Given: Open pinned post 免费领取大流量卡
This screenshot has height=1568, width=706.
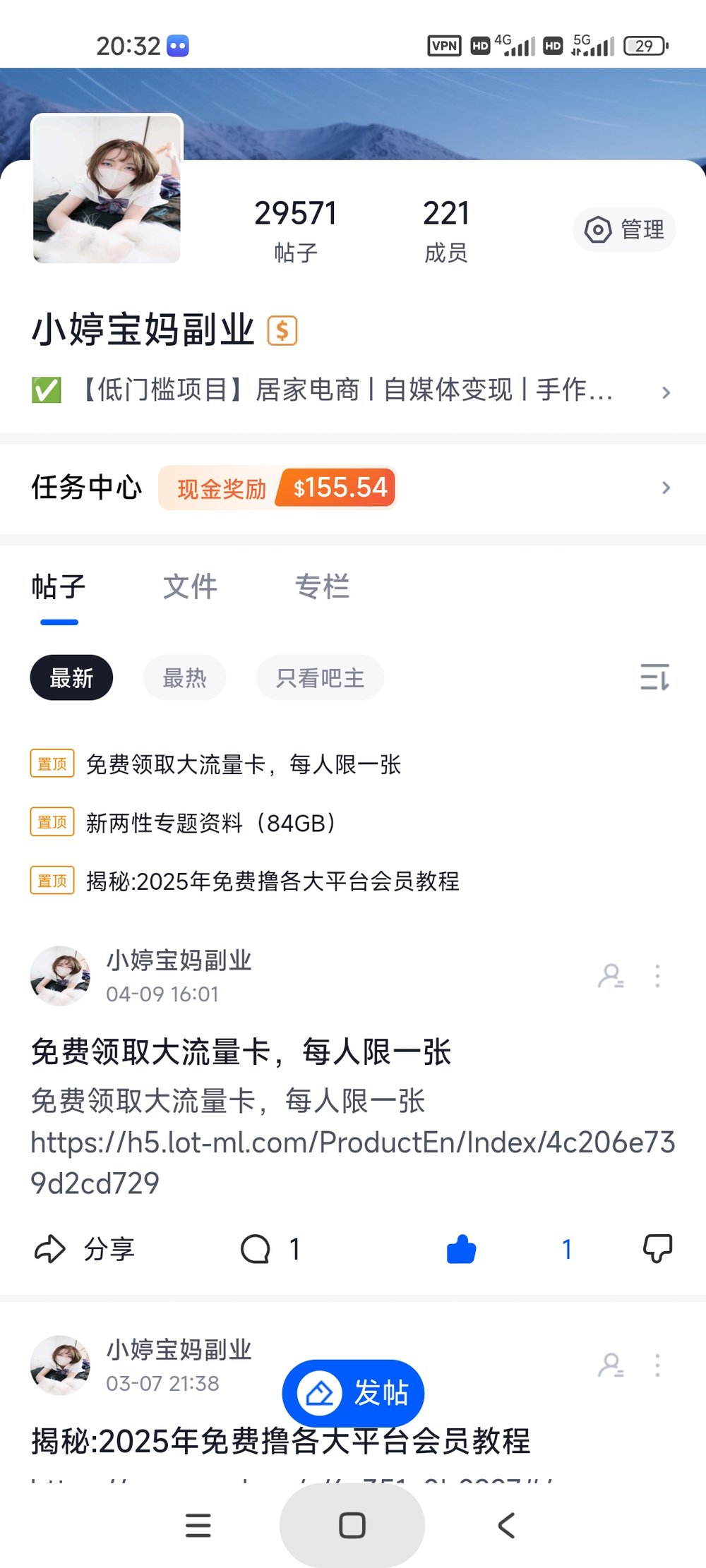Looking at the screenshot, I should (x=243, y=764).
